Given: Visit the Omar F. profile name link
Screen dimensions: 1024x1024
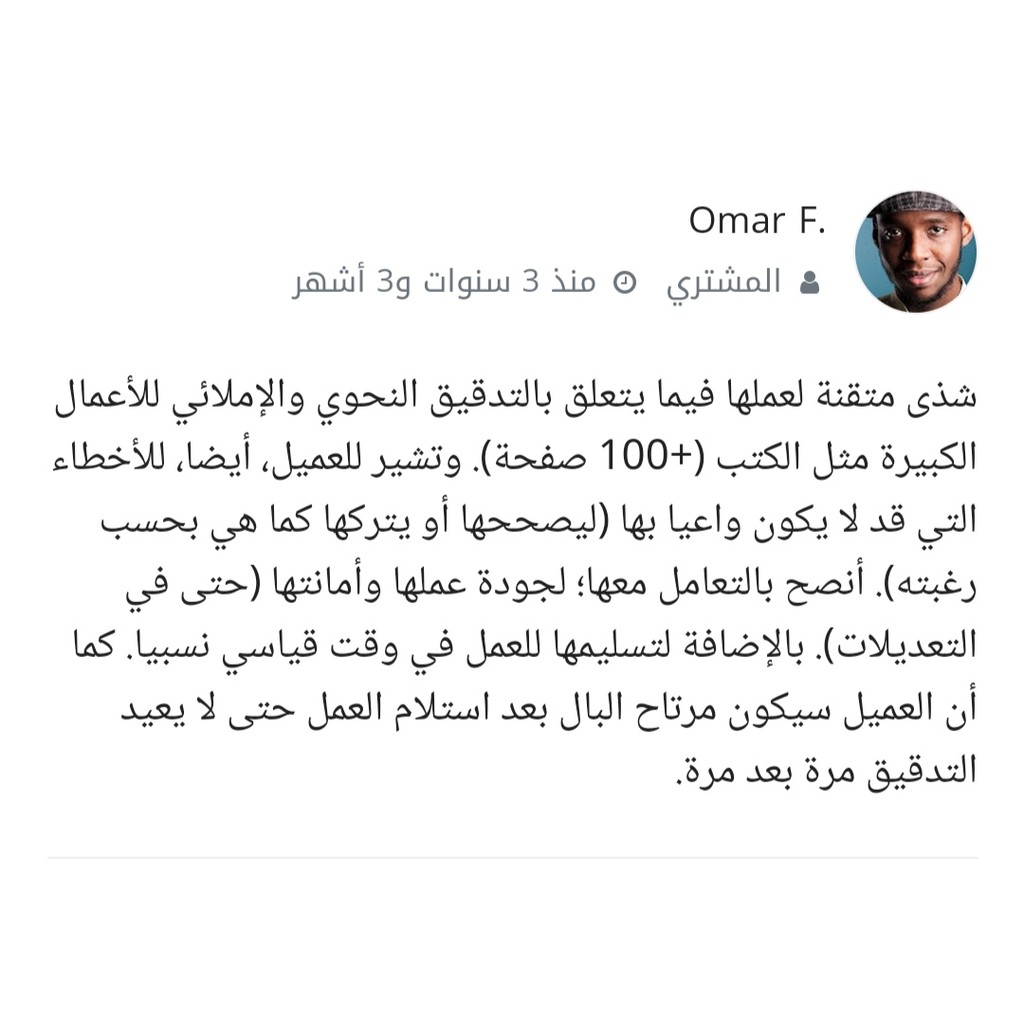Looking at the screenshot, I should [757, 221].
